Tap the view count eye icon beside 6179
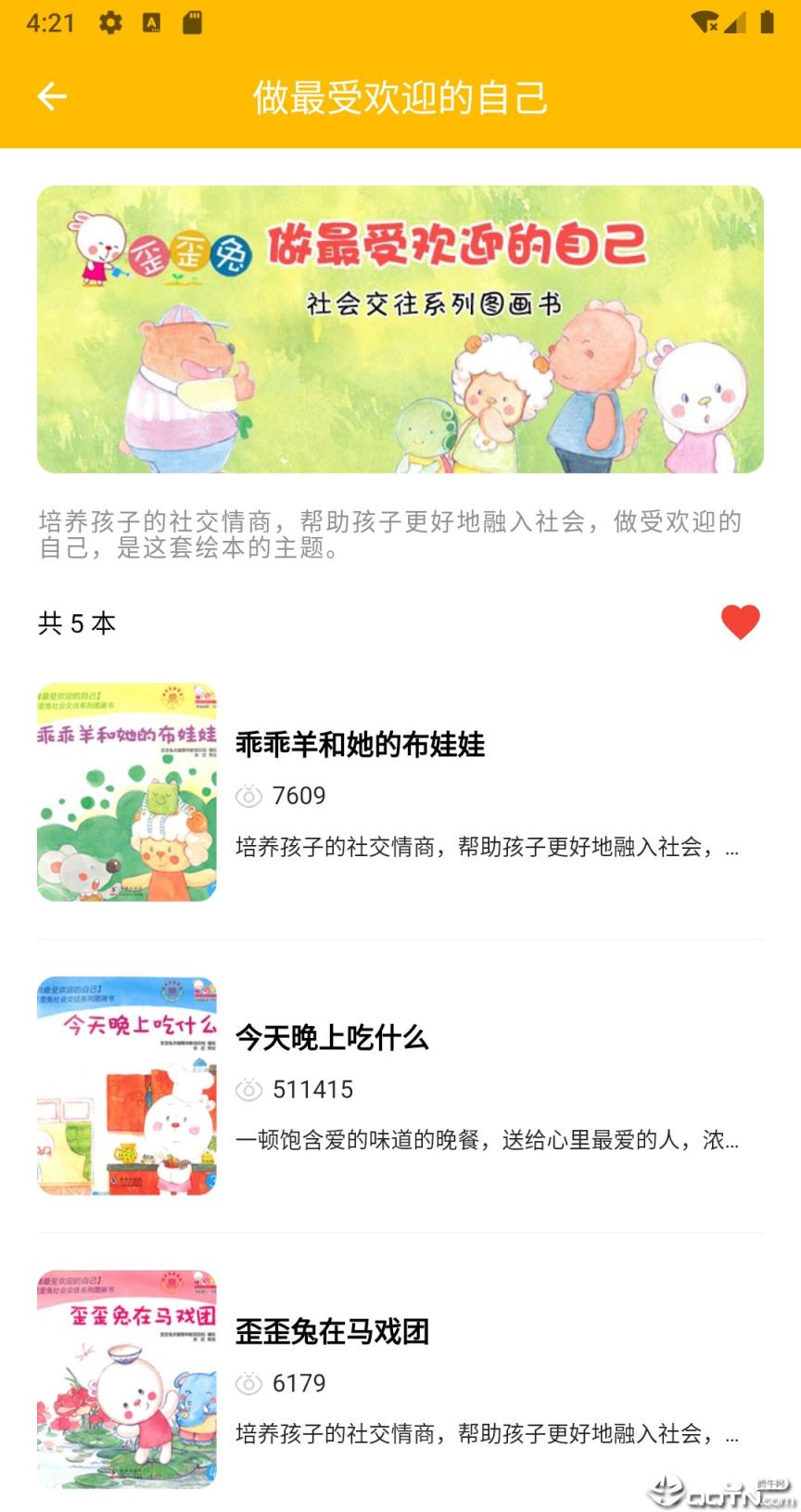Screen dimensions: 801x1512 tap(247, 1382)
